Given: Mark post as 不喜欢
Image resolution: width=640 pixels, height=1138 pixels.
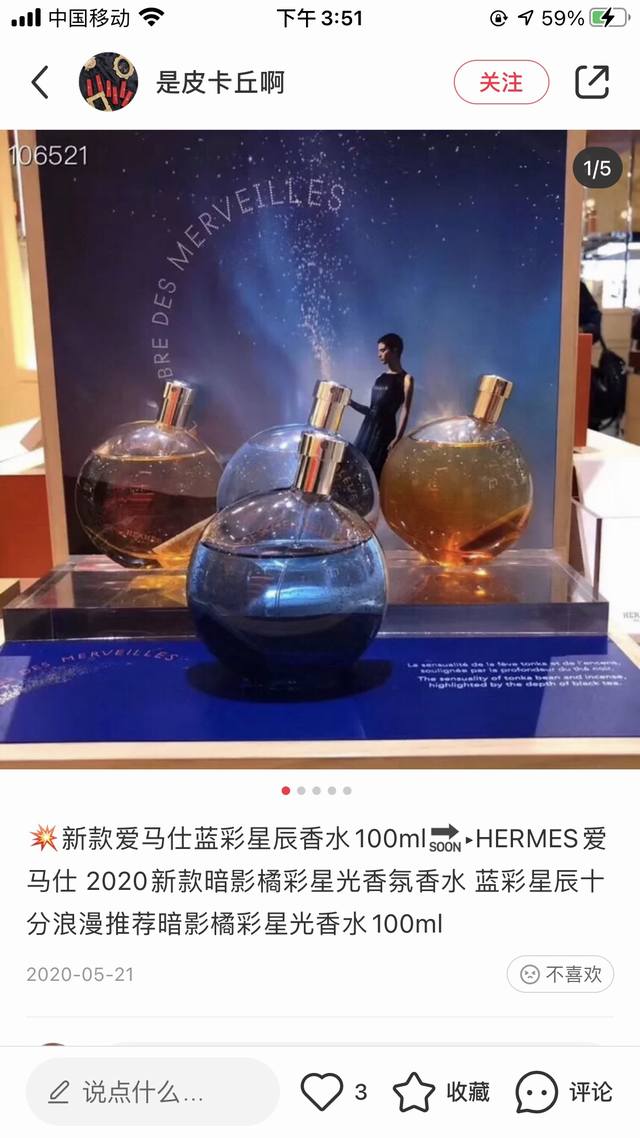Looking at the screenshot, I should [560, 973].
